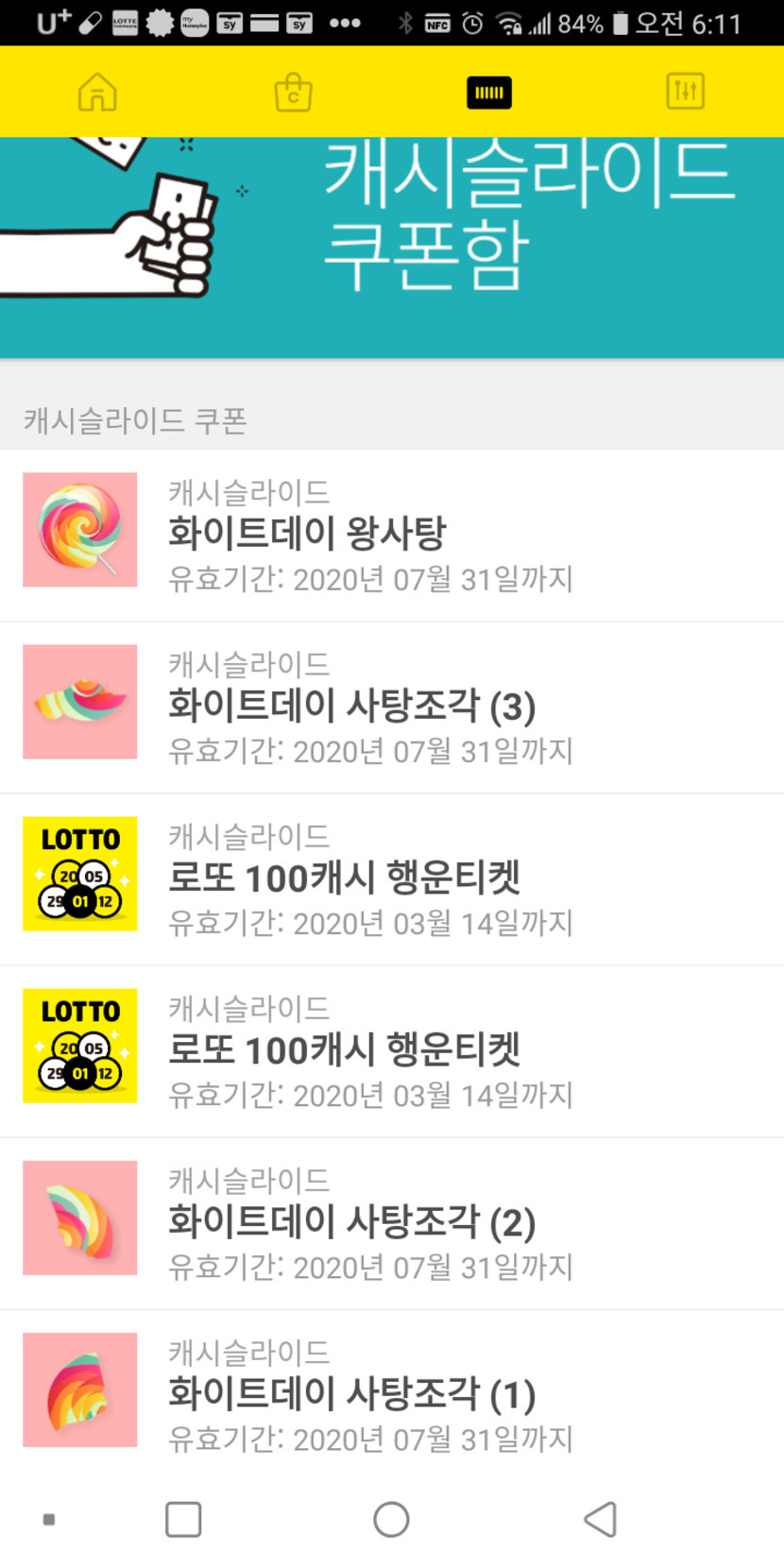The height and width of the screenshot is (1568, 784).
Task: Open the 화이트데이 사탕조각 (2) coupon
Action: click(x=391, y=1222)
